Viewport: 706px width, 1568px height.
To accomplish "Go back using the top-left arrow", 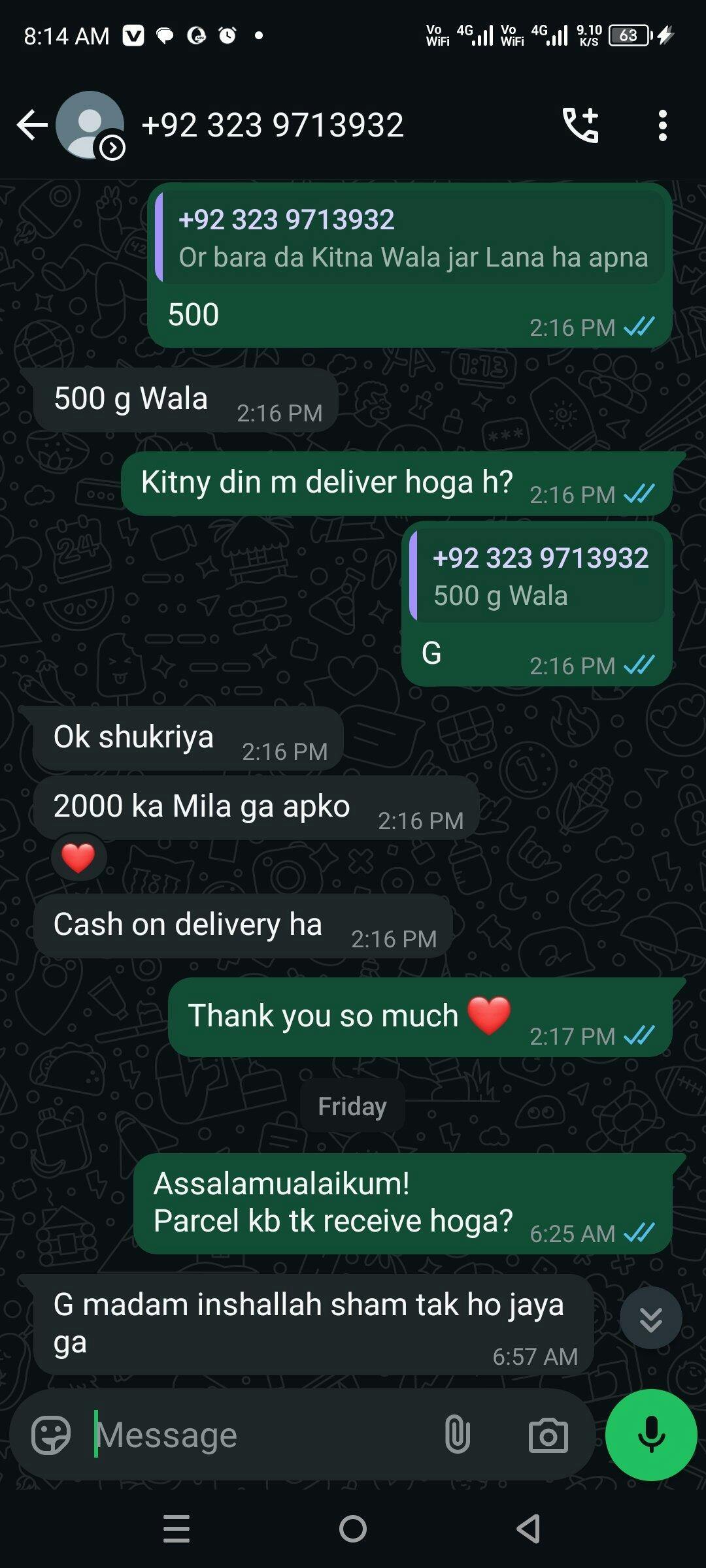I will click(x=32, y=125).
